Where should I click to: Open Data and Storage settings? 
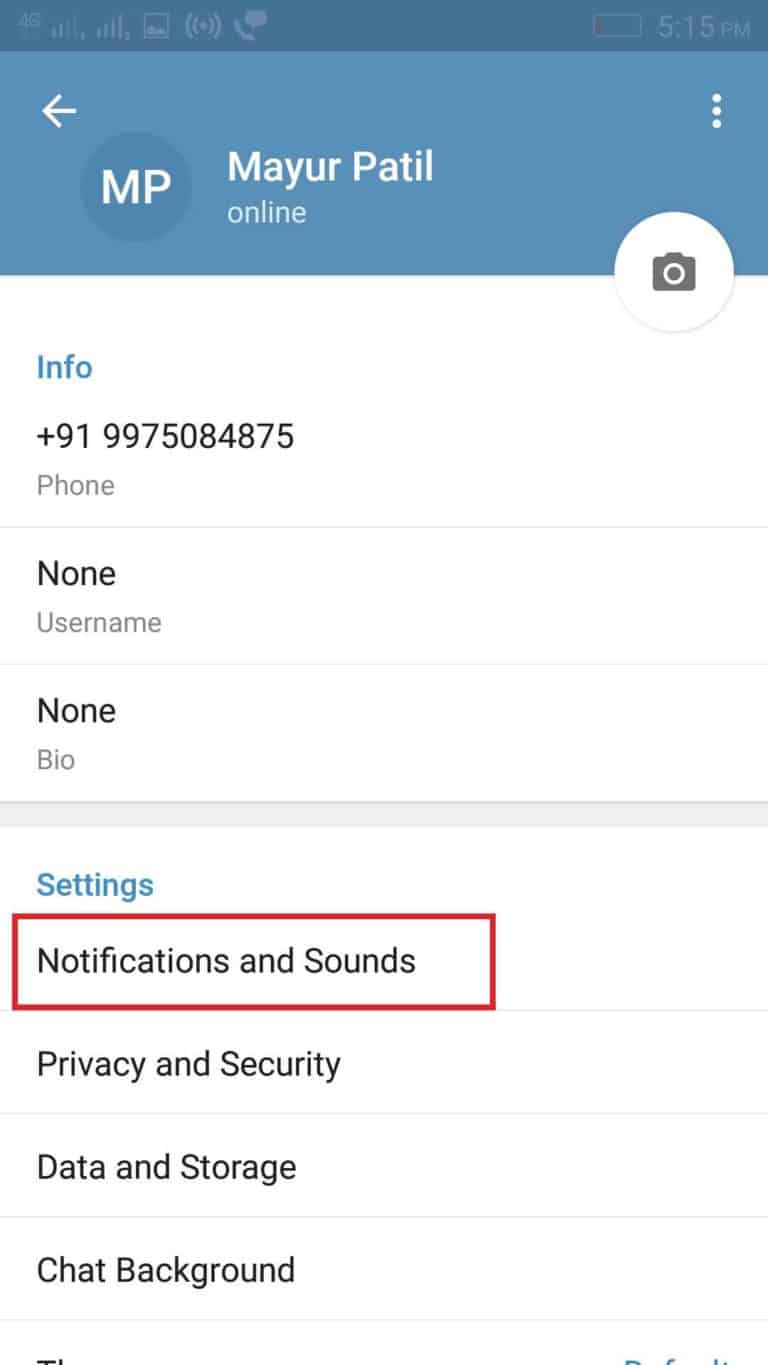pos(384,1167)
